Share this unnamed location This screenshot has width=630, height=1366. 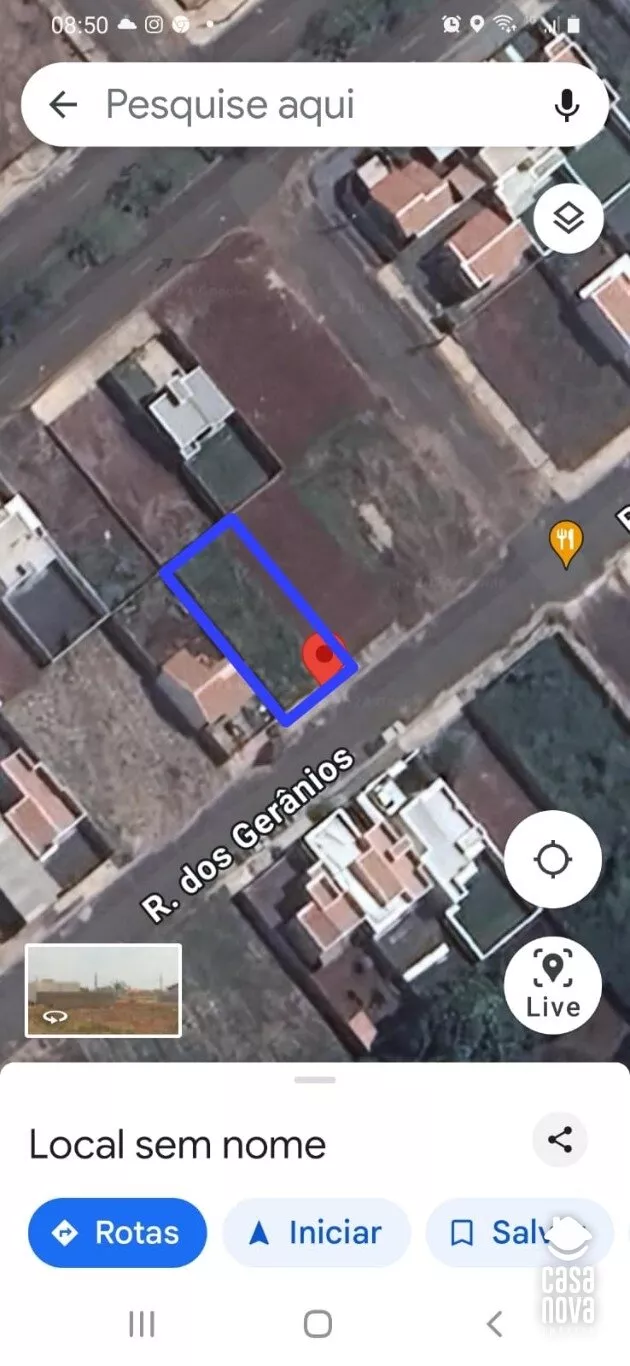pos(560,1139)
